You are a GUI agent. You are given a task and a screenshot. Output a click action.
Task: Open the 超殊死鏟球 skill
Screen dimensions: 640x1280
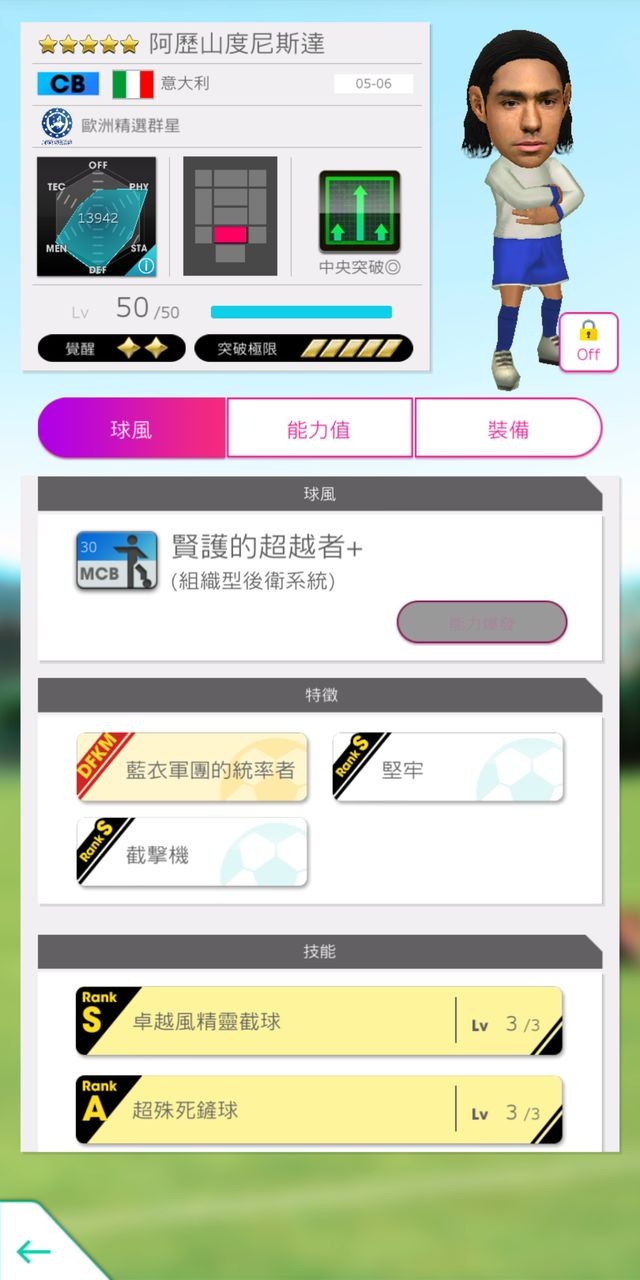319,1110
